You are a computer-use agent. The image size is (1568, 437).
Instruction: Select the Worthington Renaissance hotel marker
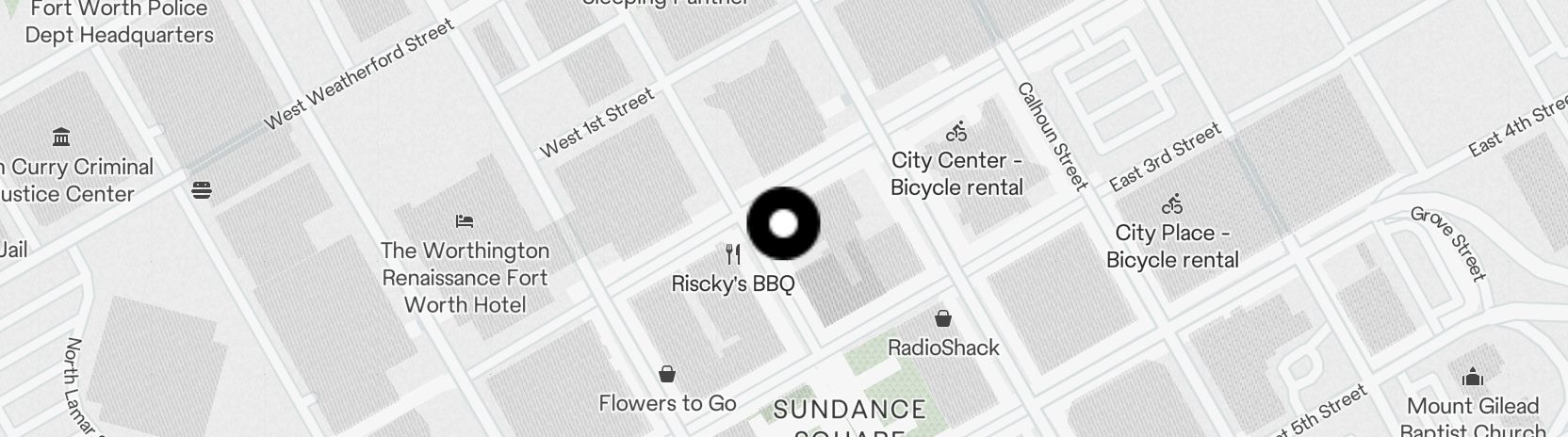pyautogui.click(x=464, y=222)
